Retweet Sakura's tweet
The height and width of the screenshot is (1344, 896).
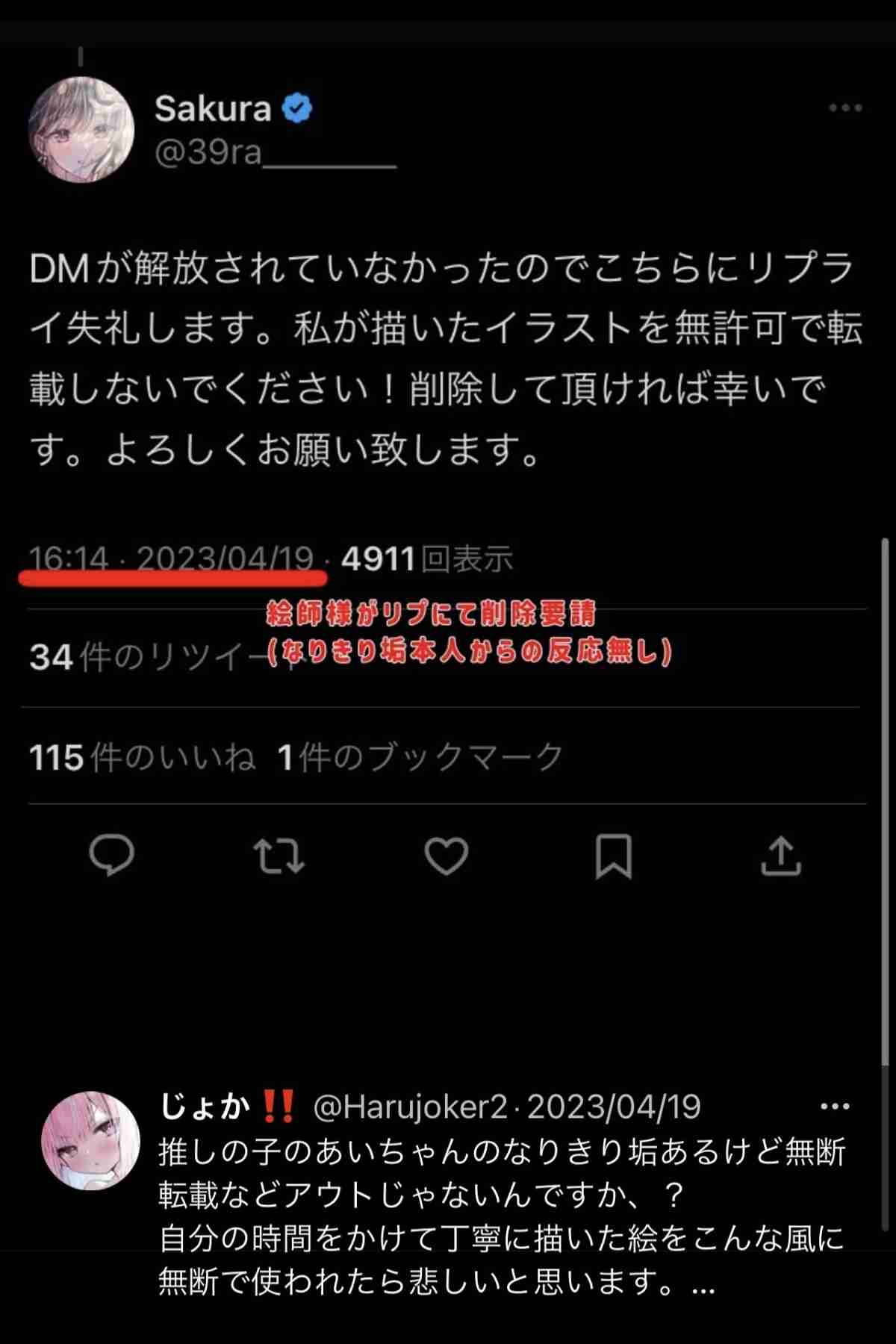279,855
